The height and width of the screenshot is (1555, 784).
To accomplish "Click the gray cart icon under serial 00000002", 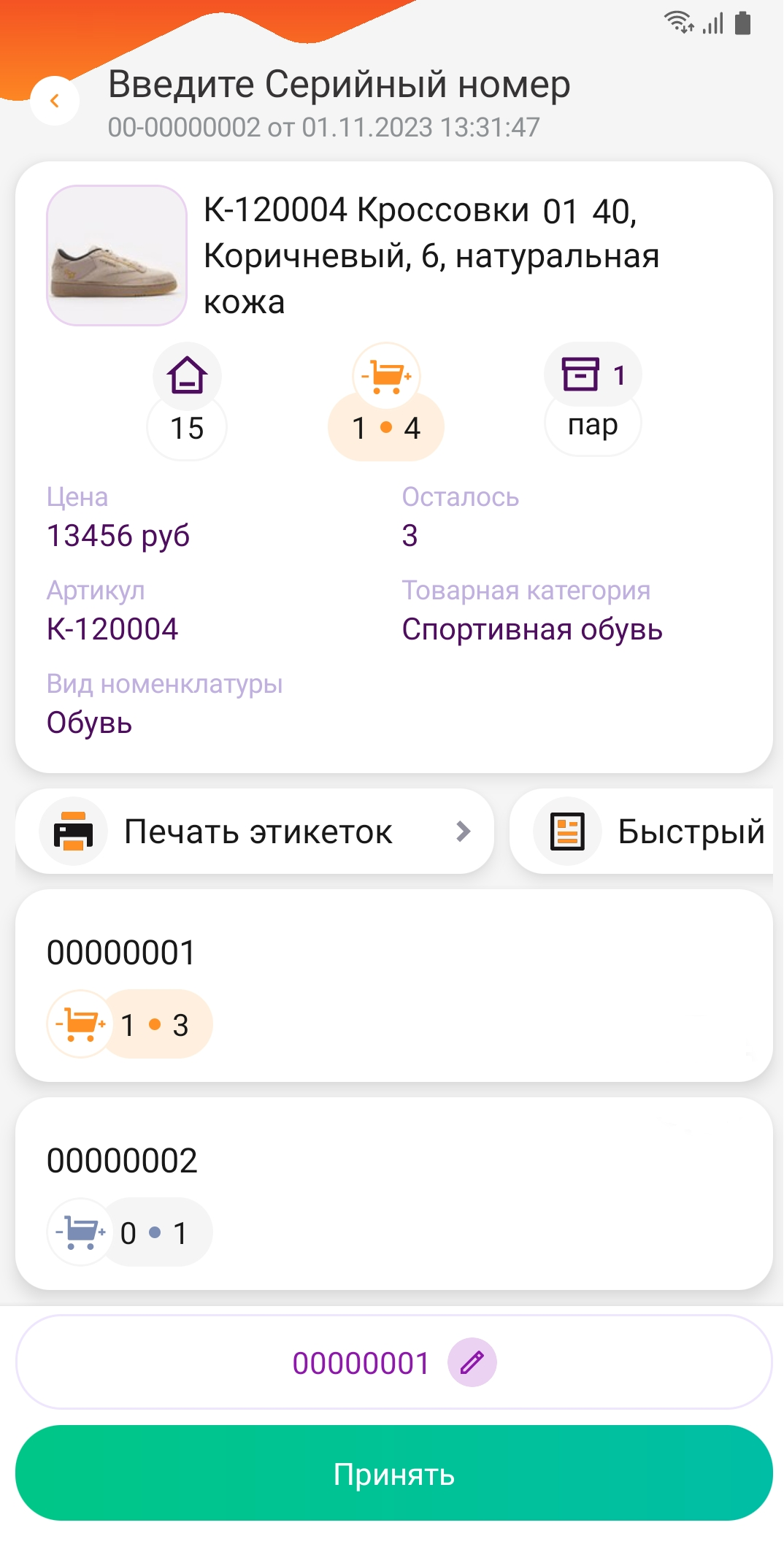I will tap(80, 1231).
